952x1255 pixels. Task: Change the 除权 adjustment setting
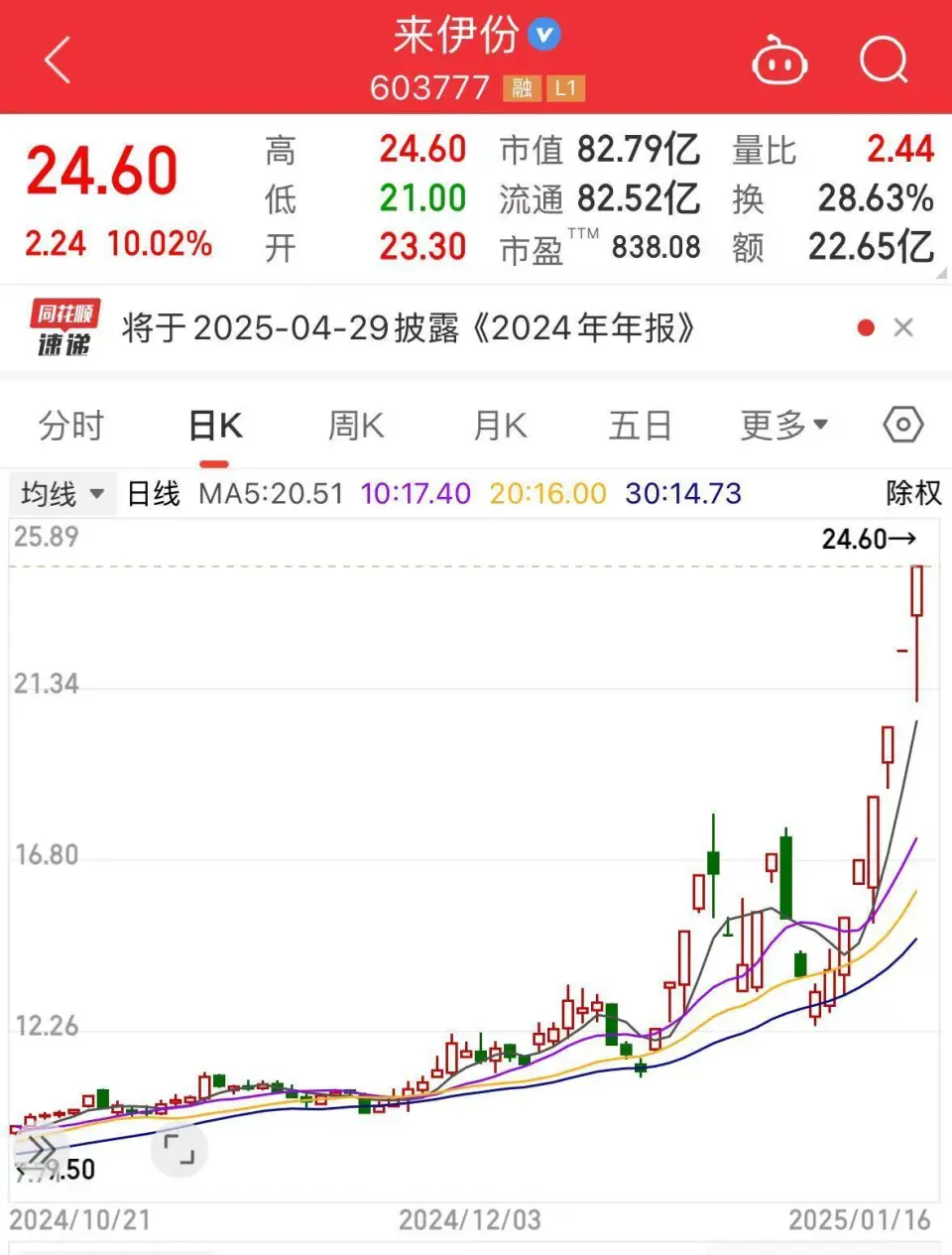coord(912,493)
